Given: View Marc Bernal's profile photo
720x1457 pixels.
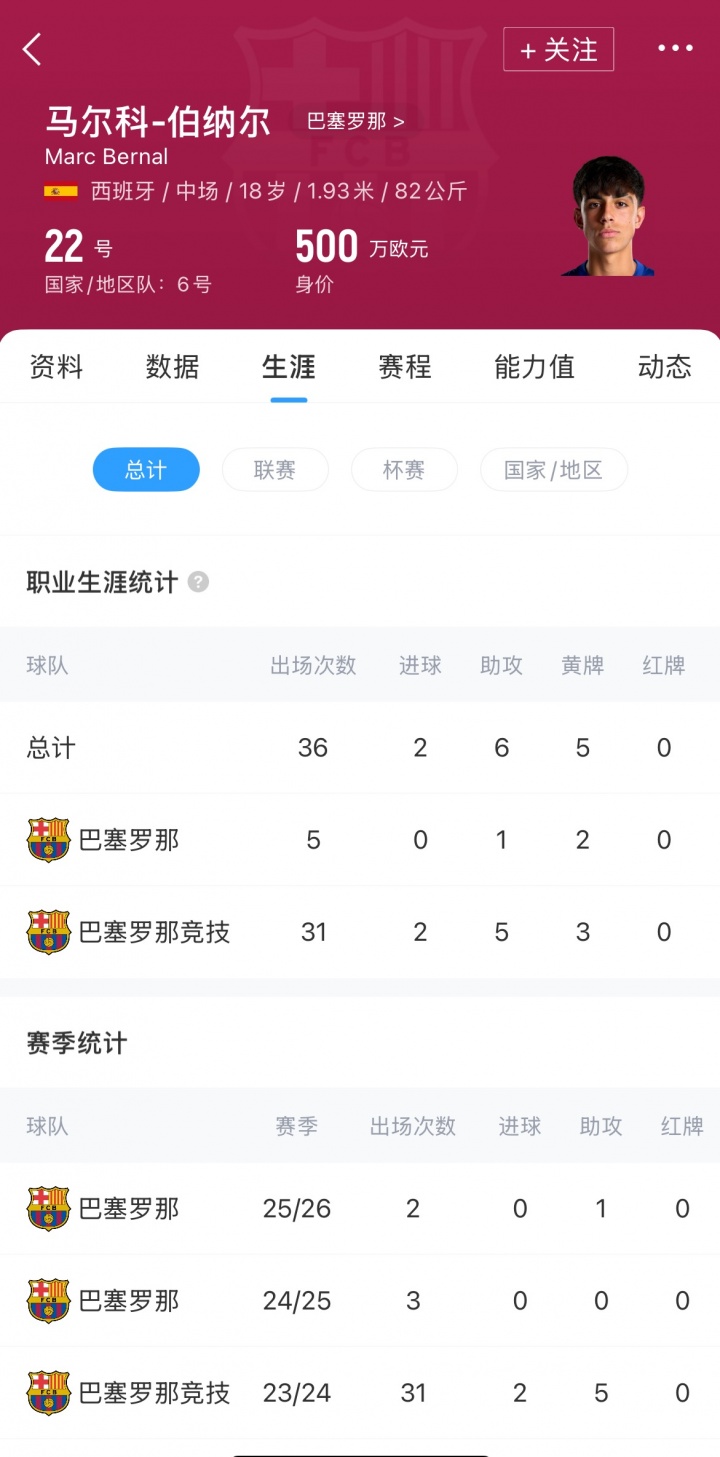Looking at the screenshot, I should [608, 216].
